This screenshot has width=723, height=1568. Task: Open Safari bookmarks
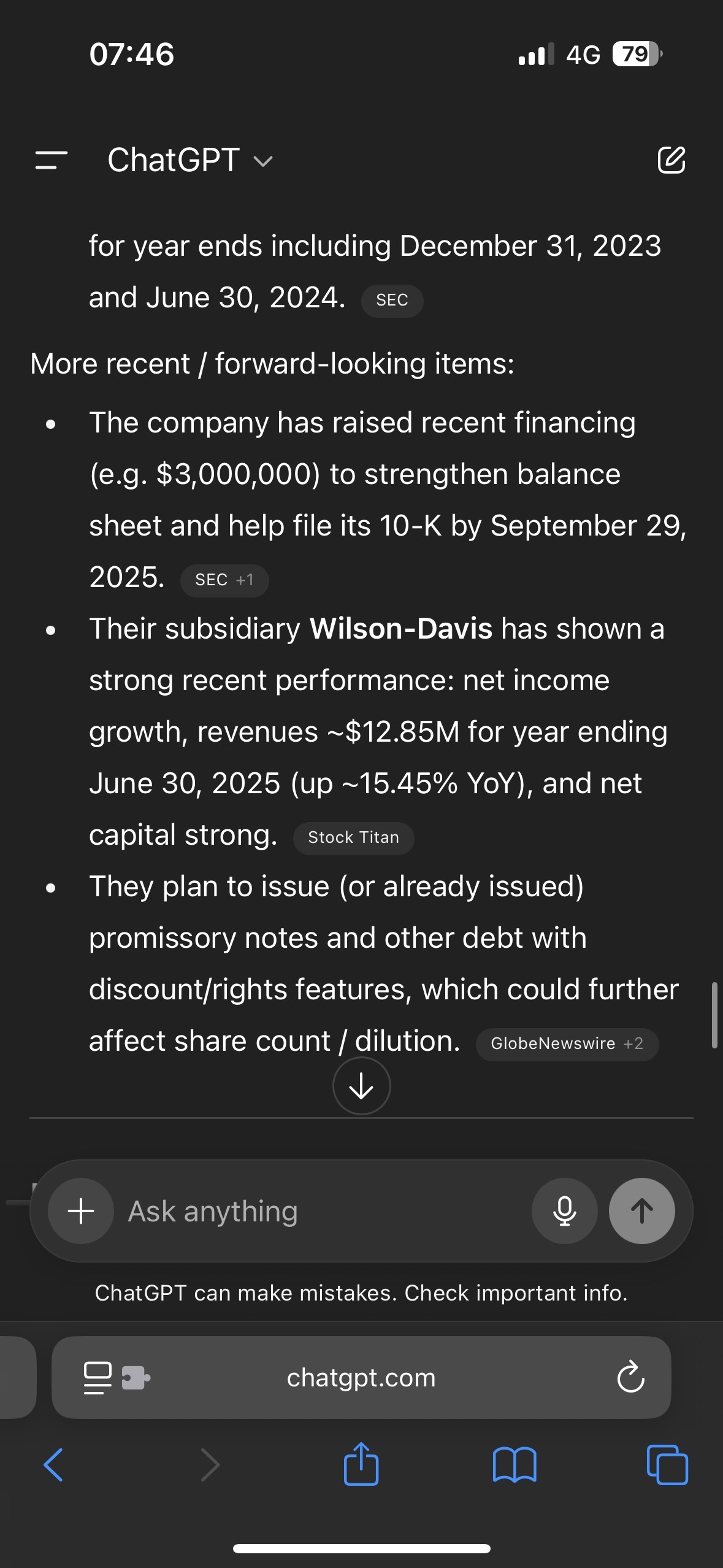(516, 1466)
